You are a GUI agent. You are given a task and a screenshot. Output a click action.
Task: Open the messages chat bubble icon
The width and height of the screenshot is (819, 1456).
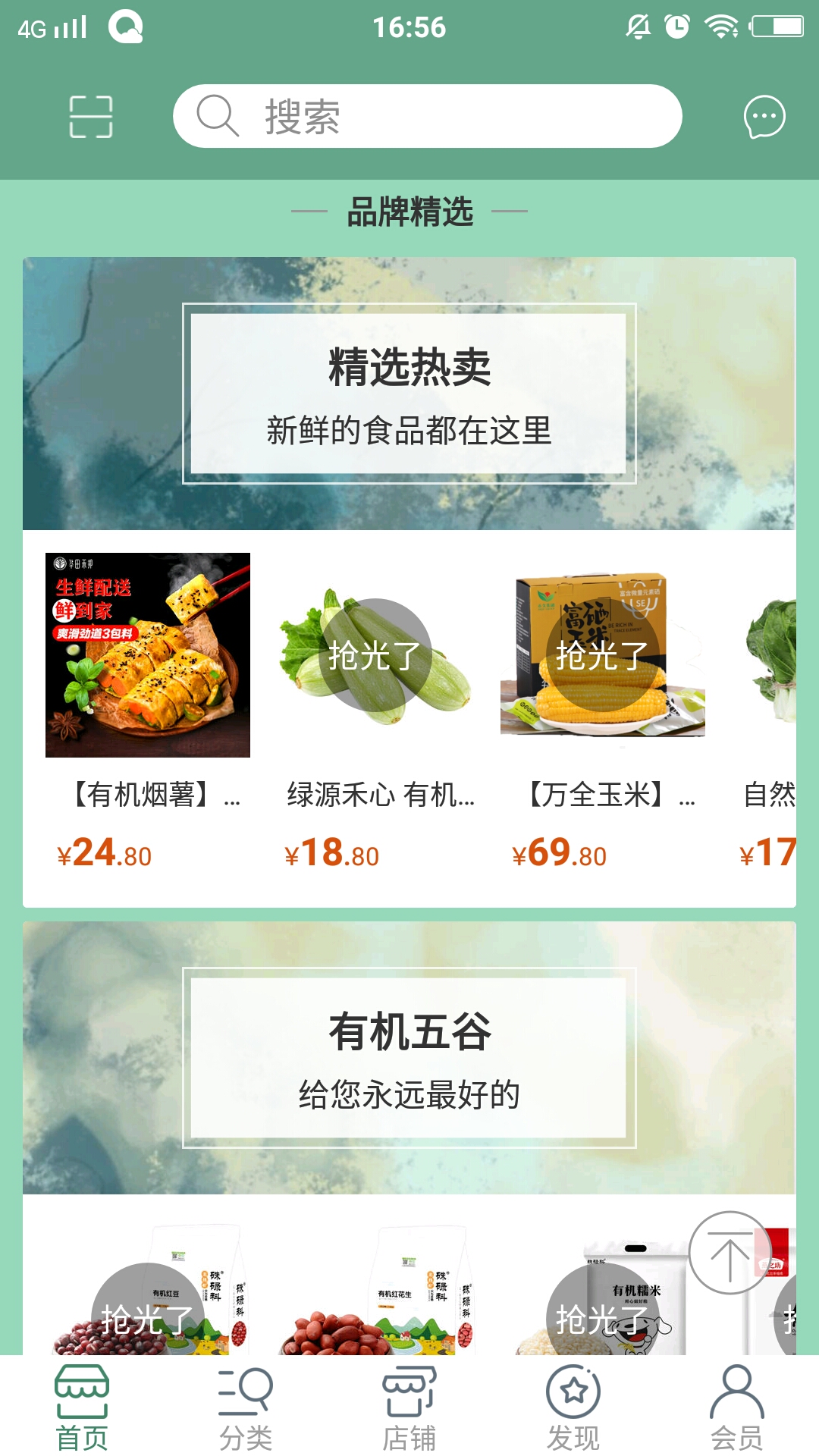(764, 117)
